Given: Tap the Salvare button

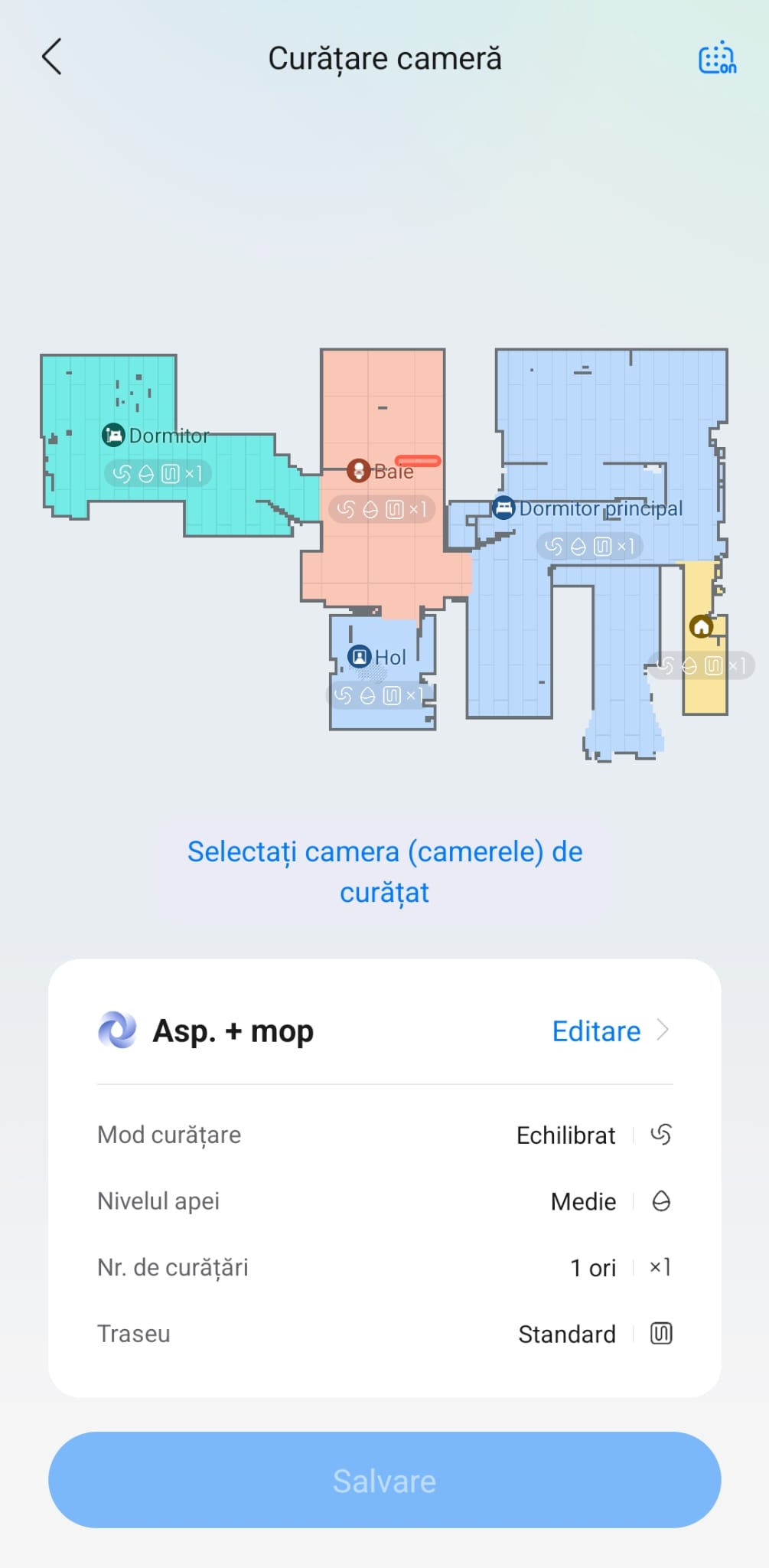Looking at the screenshot, I should [384, 1480].
